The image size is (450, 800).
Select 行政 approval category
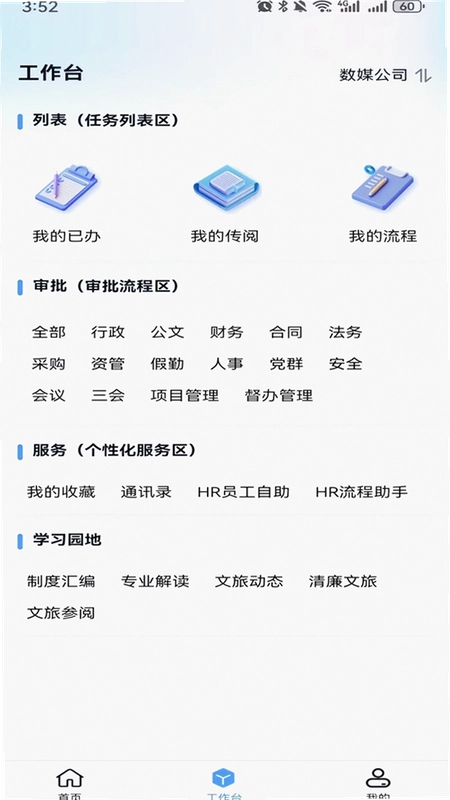pos(108,332)
